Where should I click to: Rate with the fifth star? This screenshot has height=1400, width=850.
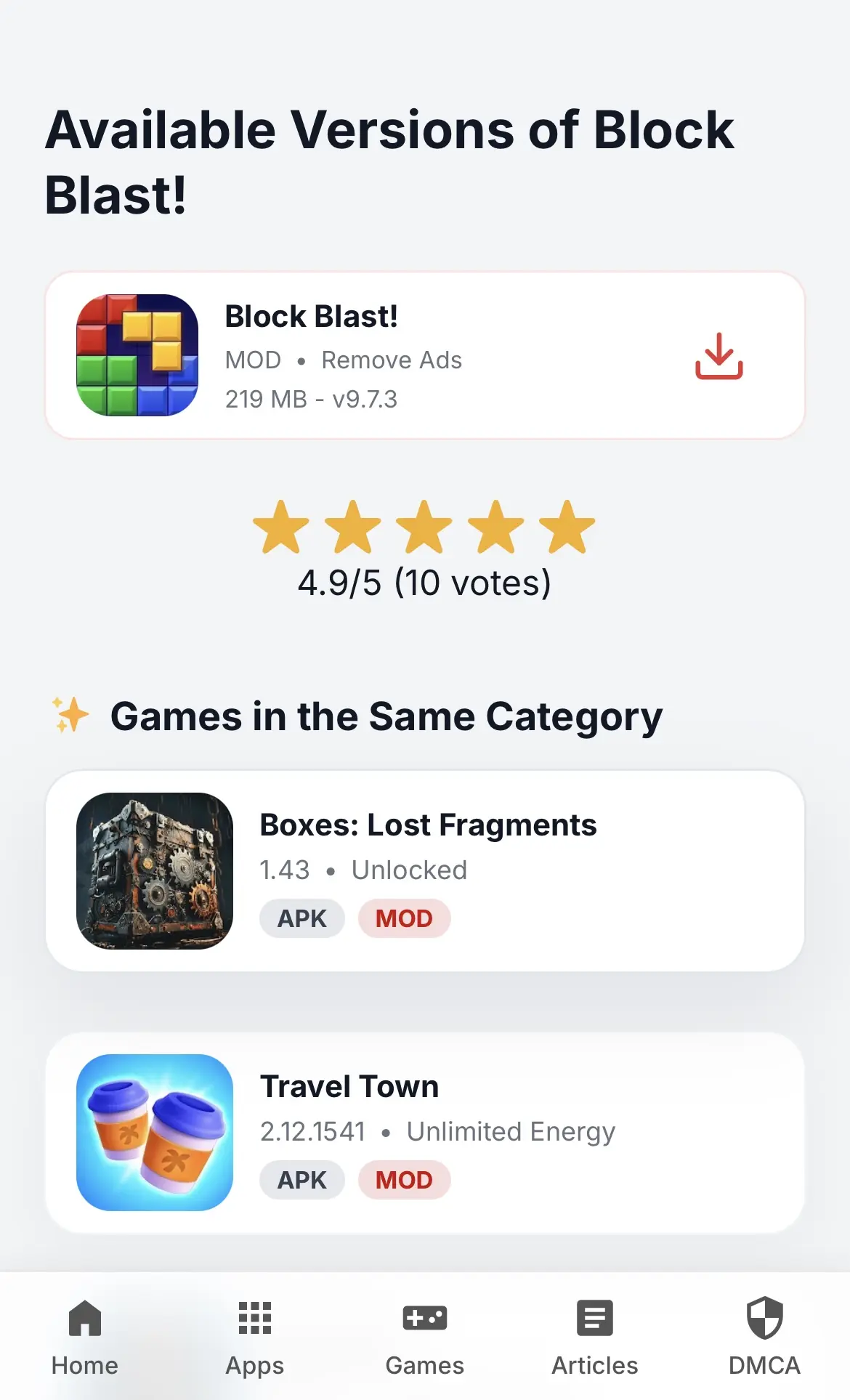567,527
